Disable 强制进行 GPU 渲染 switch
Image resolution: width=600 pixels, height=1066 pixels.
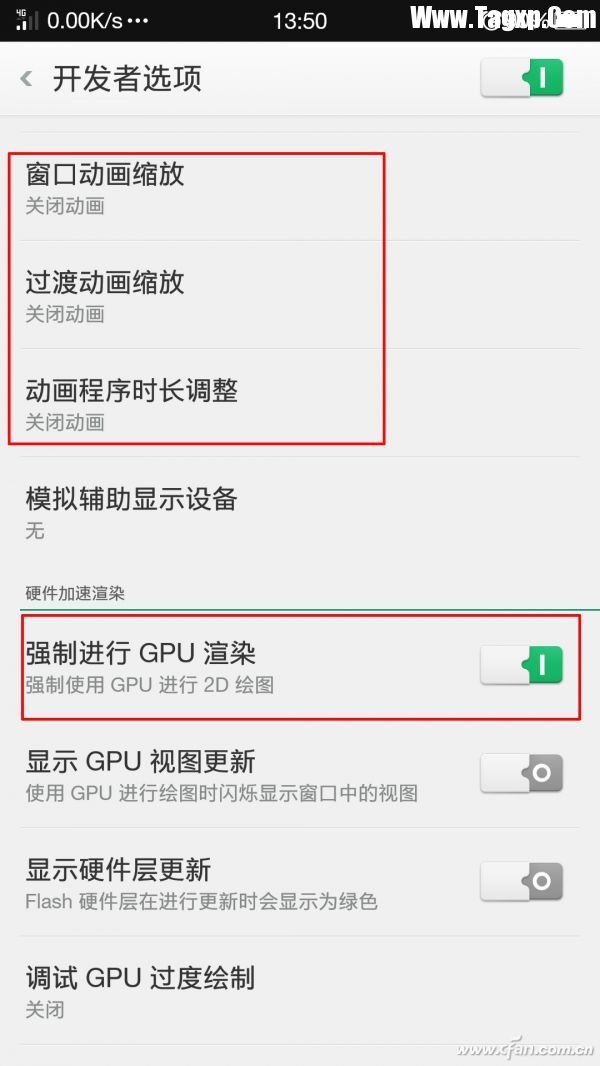click(x=521, y=665)
